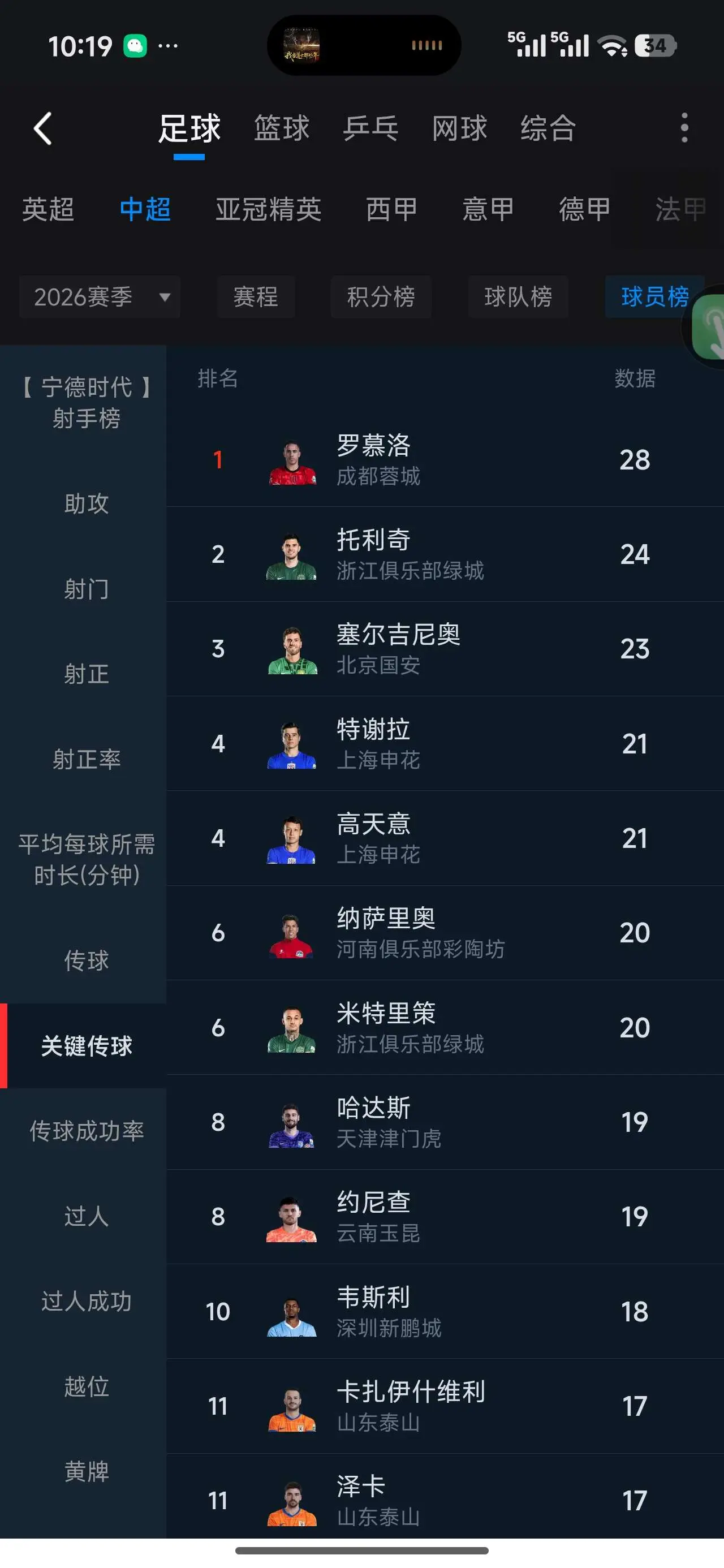Open the three-dot overflow menu
Viewport: 724px width, 1568px height.
pos(684,128)
